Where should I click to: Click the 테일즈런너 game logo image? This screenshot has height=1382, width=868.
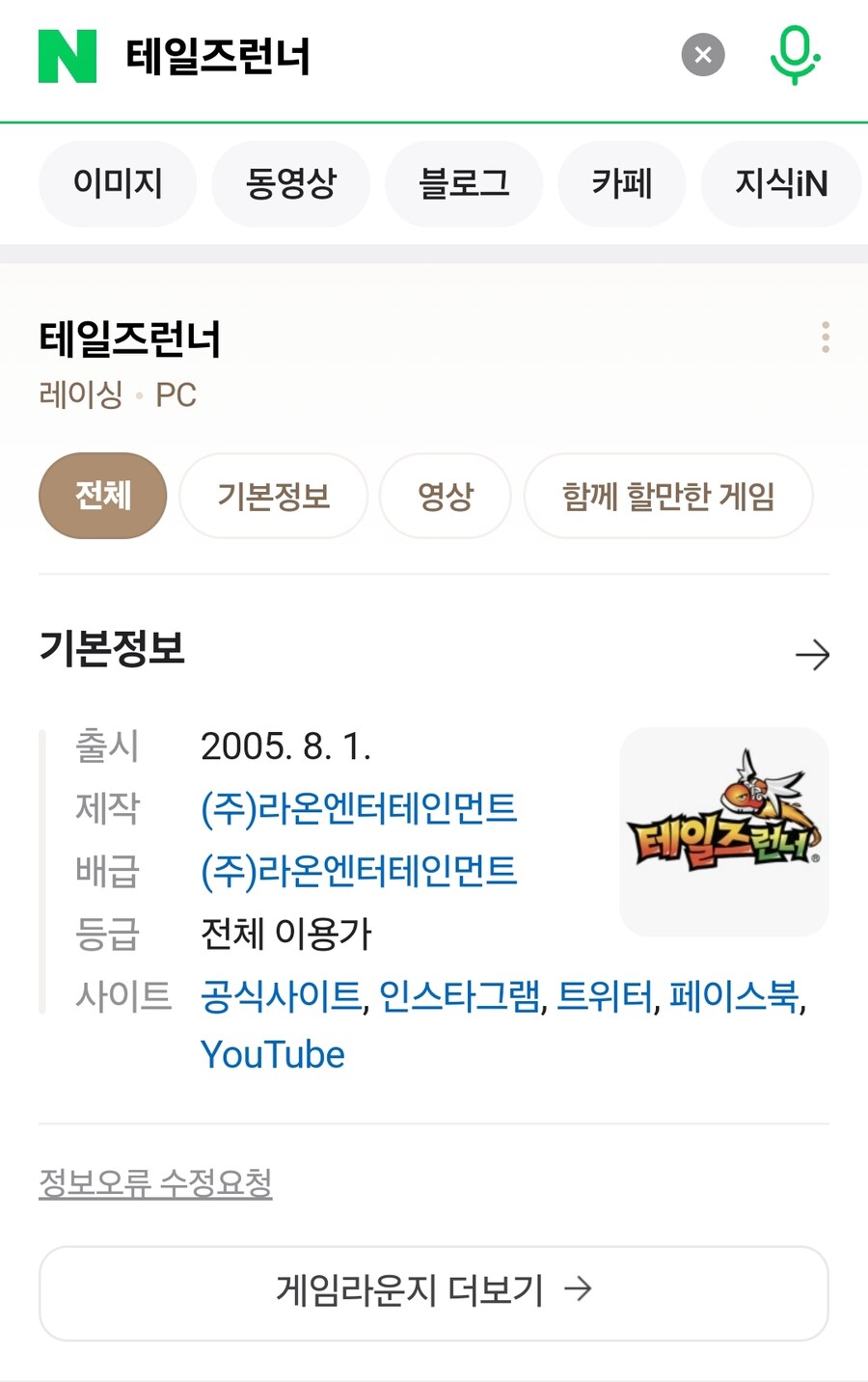[x=724, y=831]
